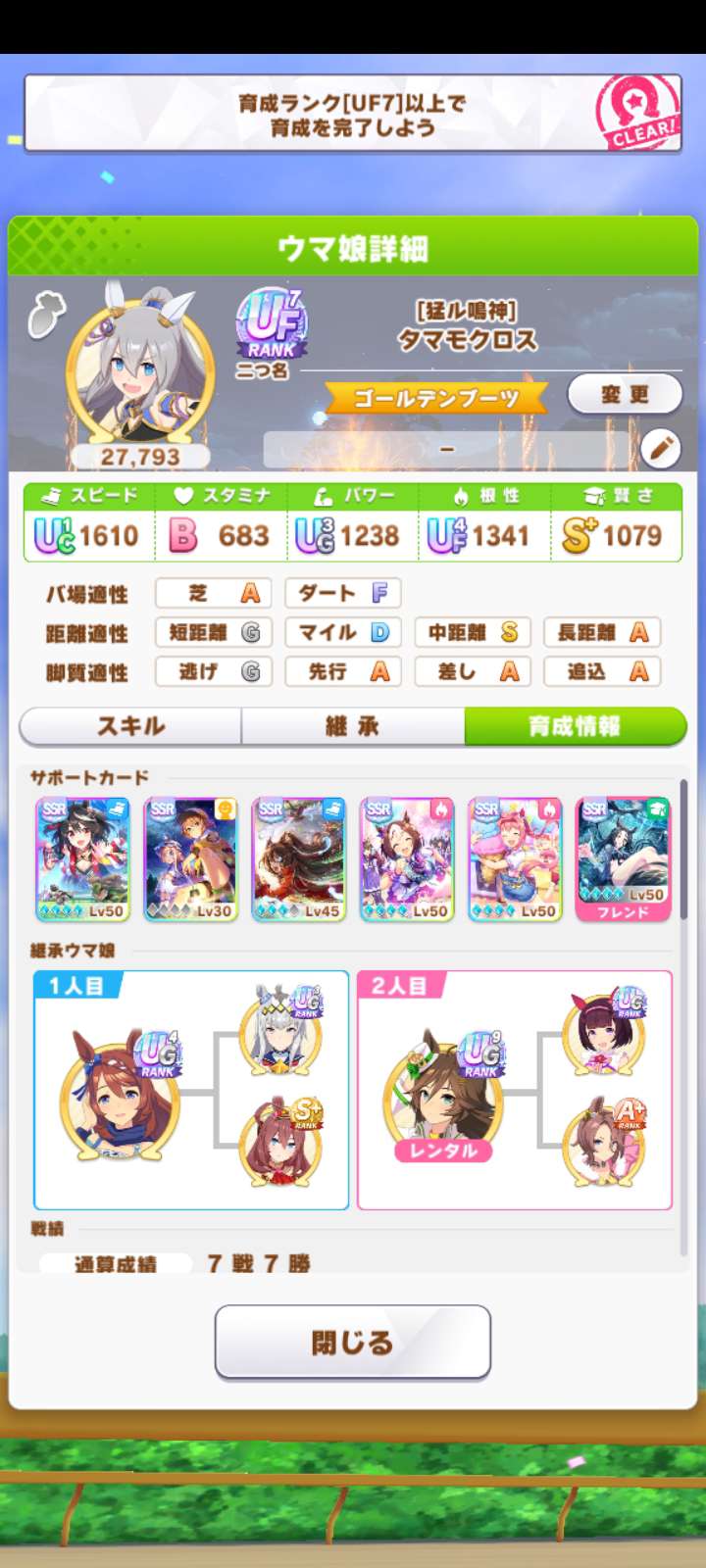
Task: Open the first Lv50 support card
Action: click(x=83, y=859)
